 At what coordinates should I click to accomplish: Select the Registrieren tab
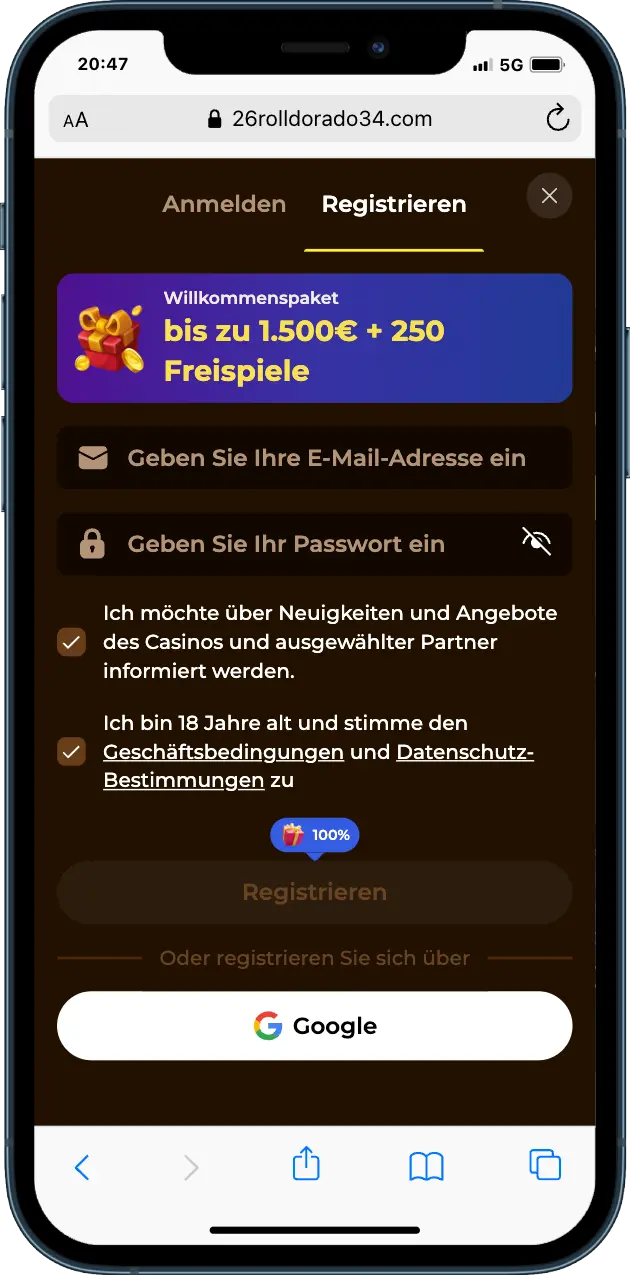coord(394,204)
